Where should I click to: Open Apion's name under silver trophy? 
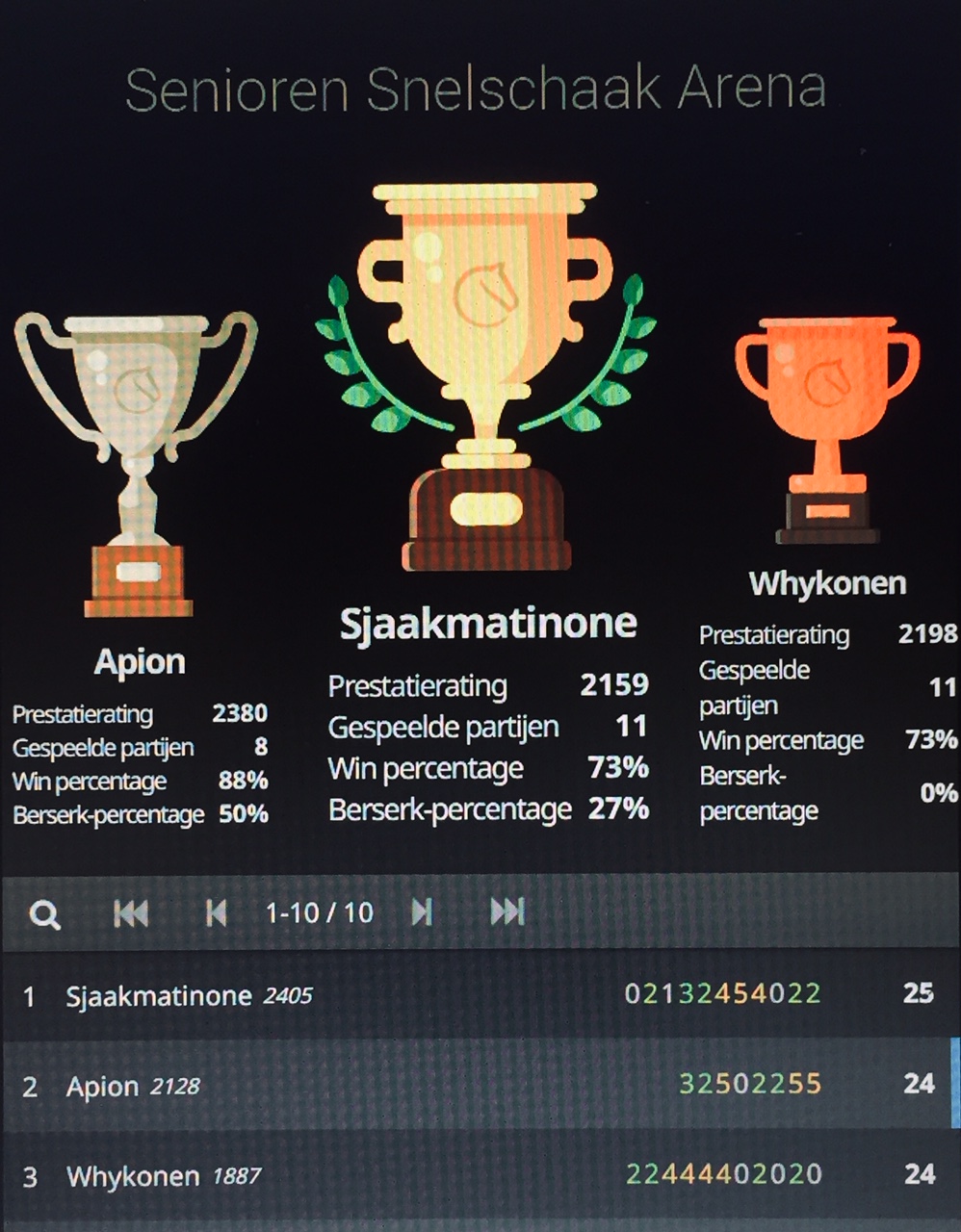click(x=140, y=661)
